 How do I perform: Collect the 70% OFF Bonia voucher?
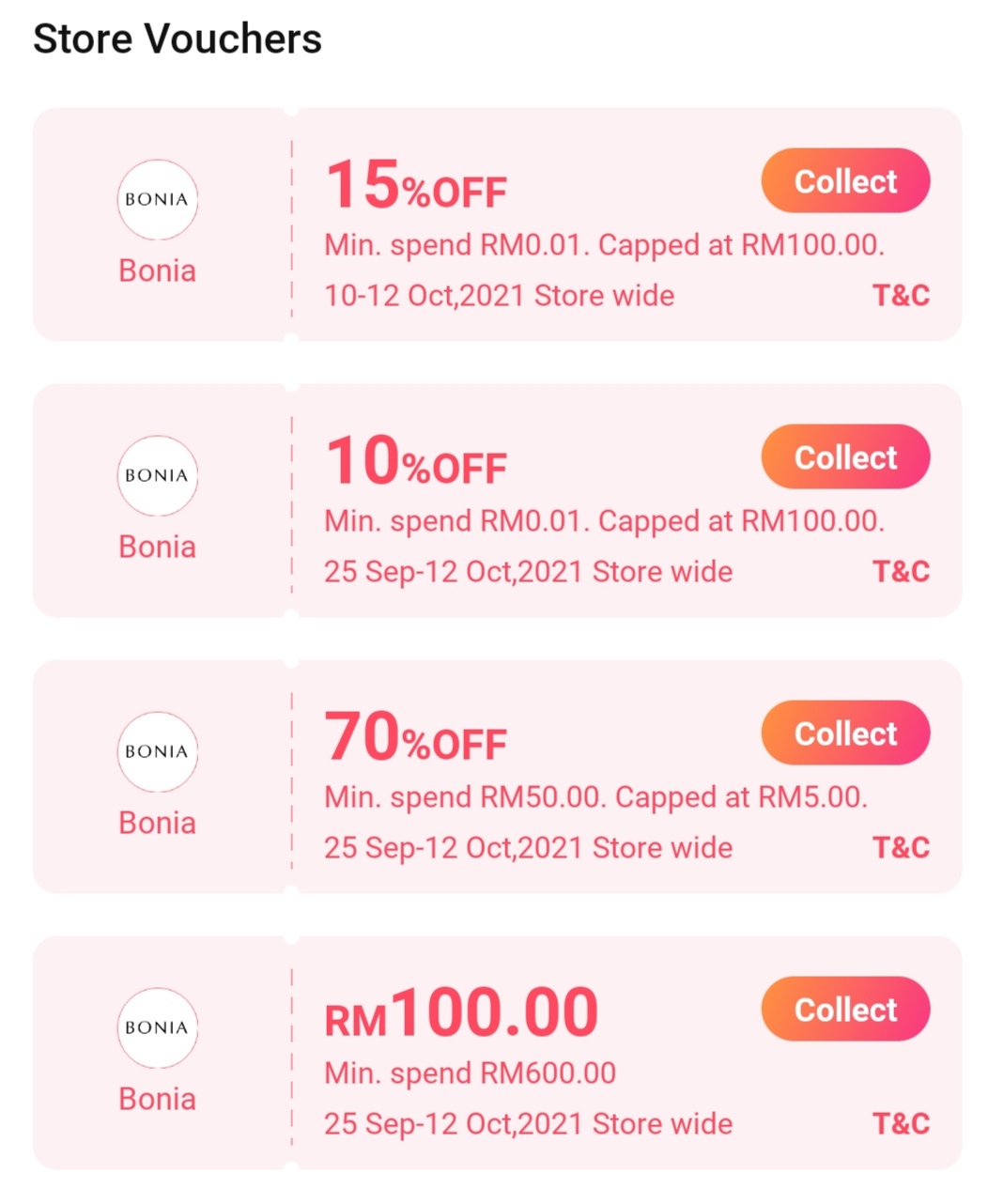coord(844,733)
